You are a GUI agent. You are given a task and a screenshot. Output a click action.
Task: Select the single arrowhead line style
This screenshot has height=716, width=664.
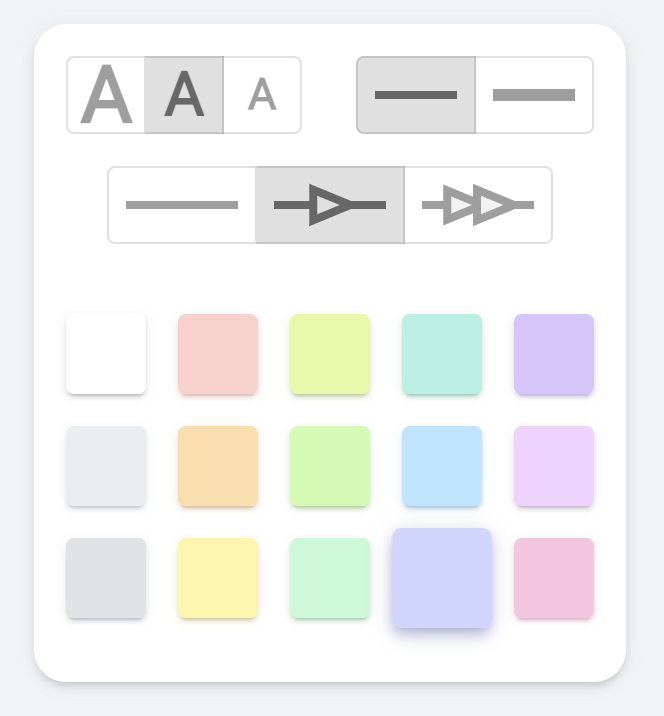coord(330,205)
